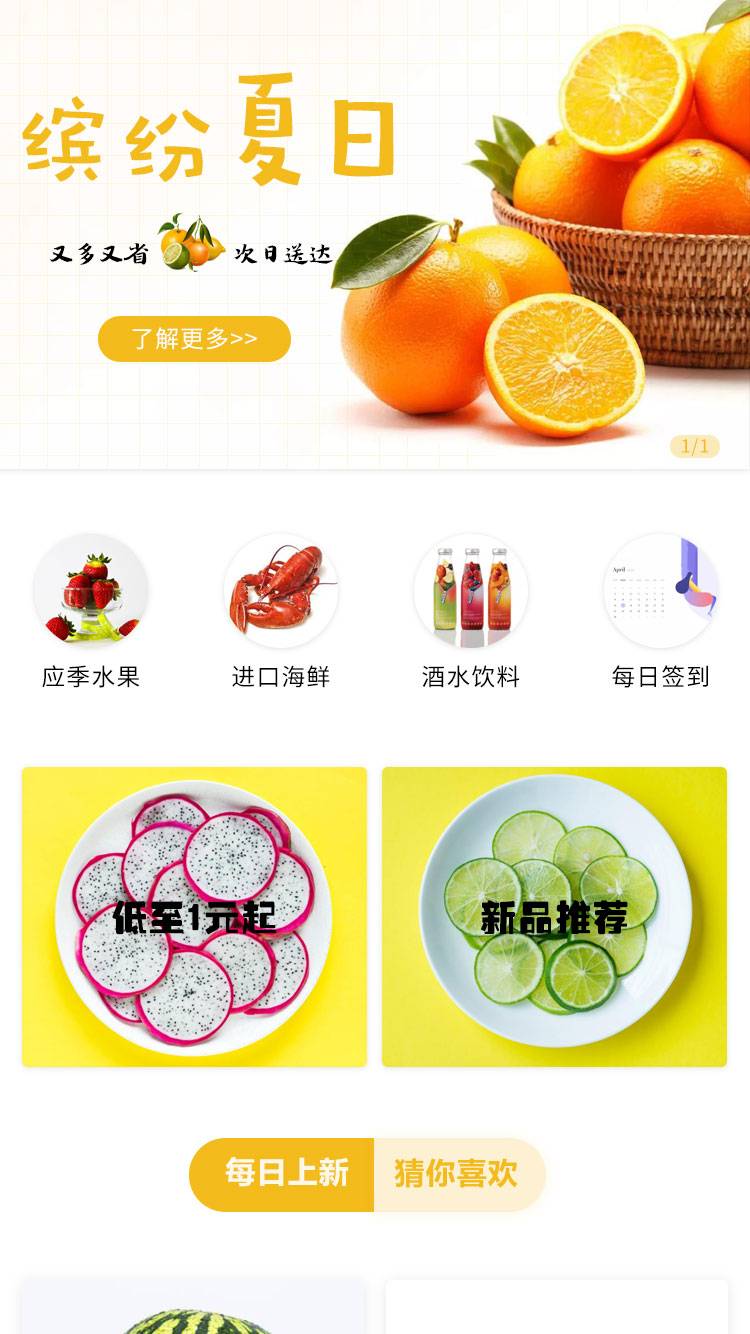
Task: Switch to the 每日上新 tab
Action: [x=284, y=1174]
